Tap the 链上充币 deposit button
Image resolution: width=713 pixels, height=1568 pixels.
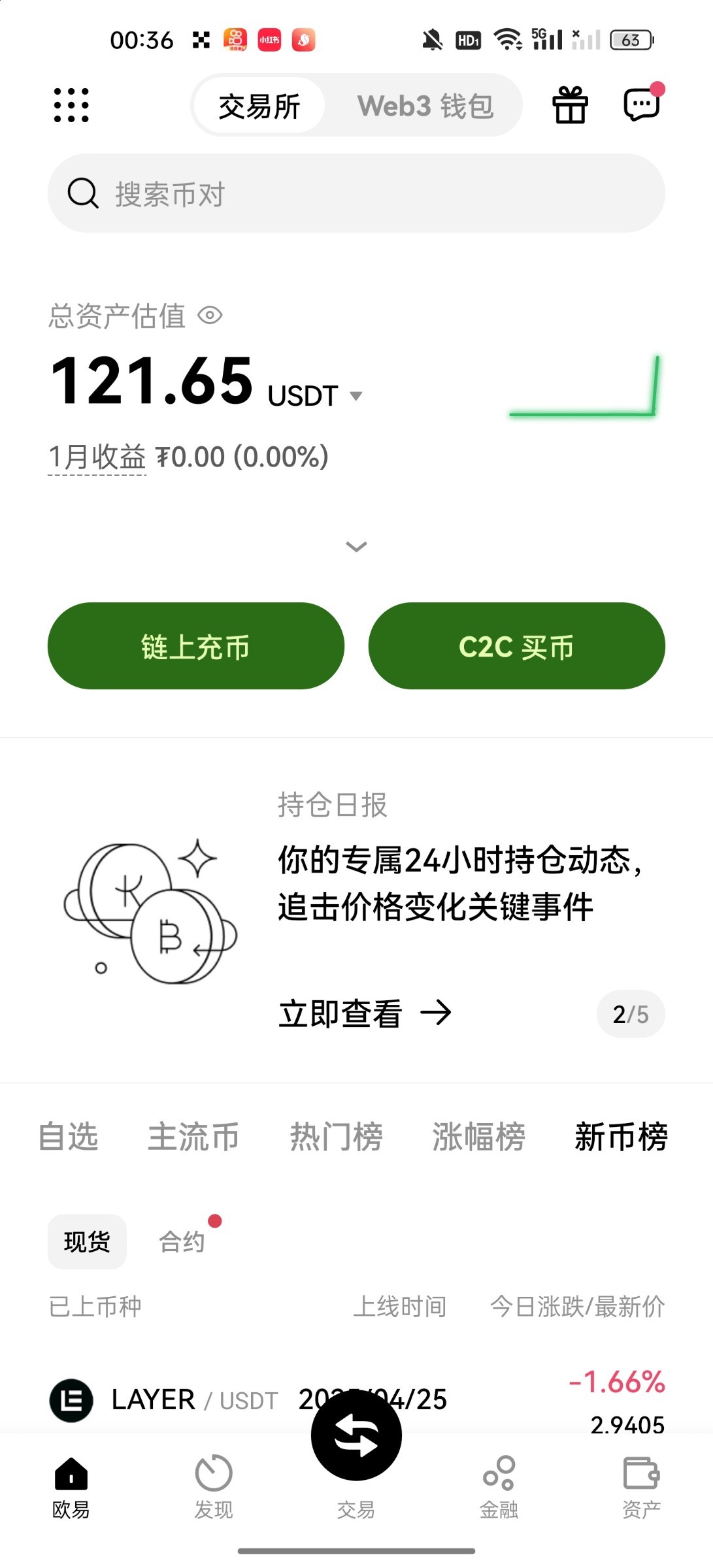coord(196,646)
